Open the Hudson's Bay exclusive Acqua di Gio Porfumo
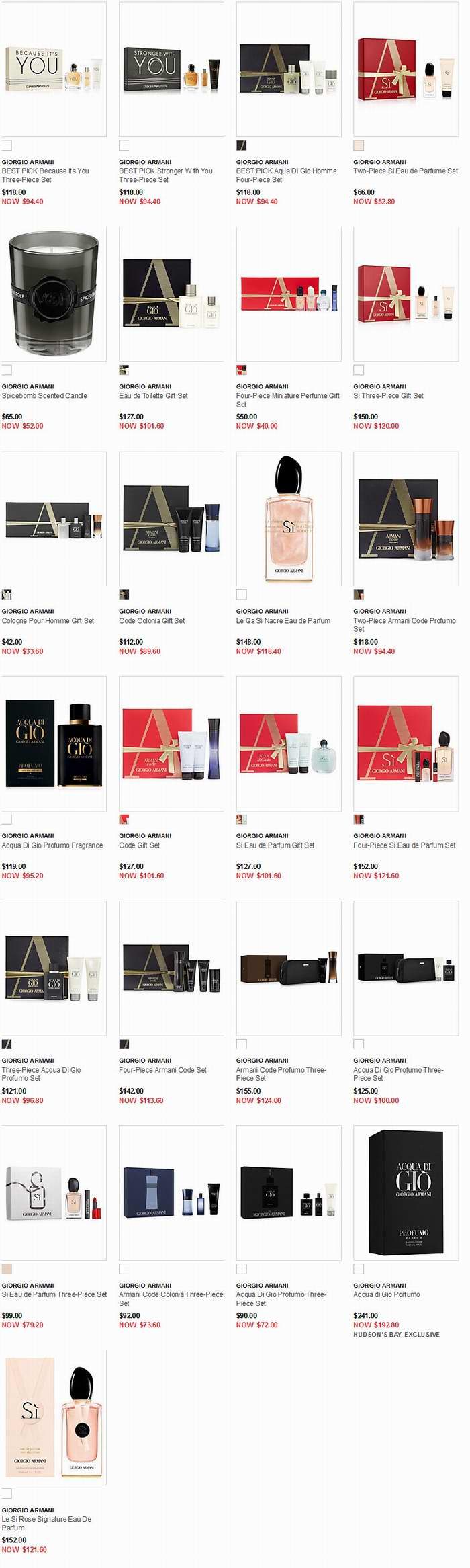Screen dimensions: 470x1568 tap(387, 1294)
